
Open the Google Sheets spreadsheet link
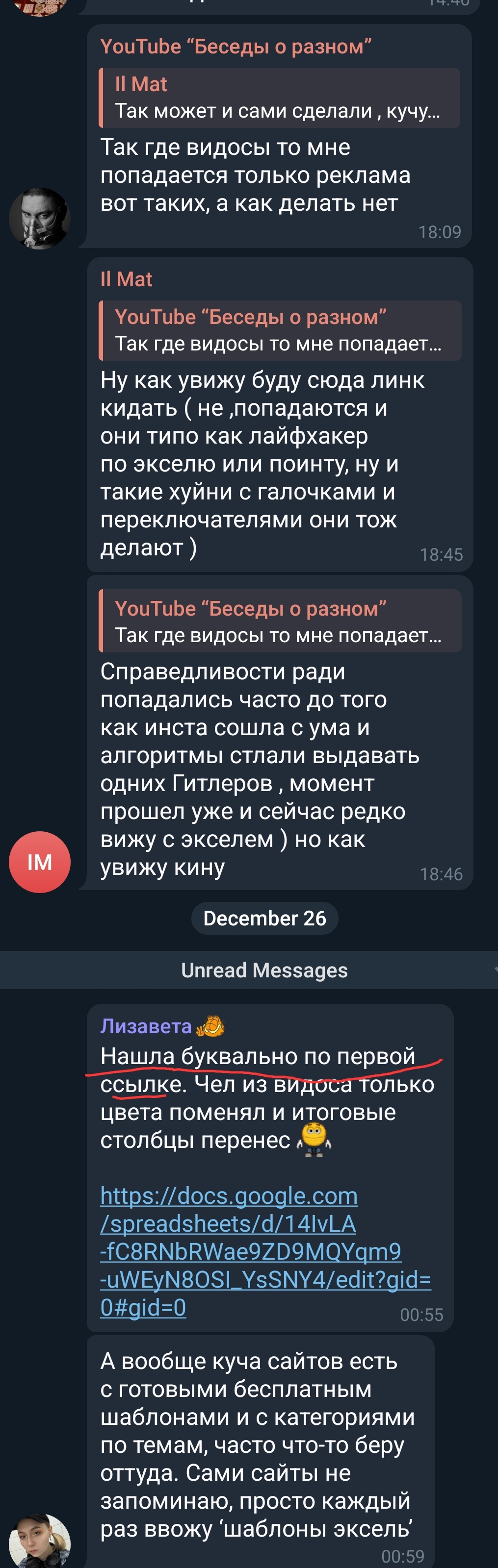point(265,1251)
